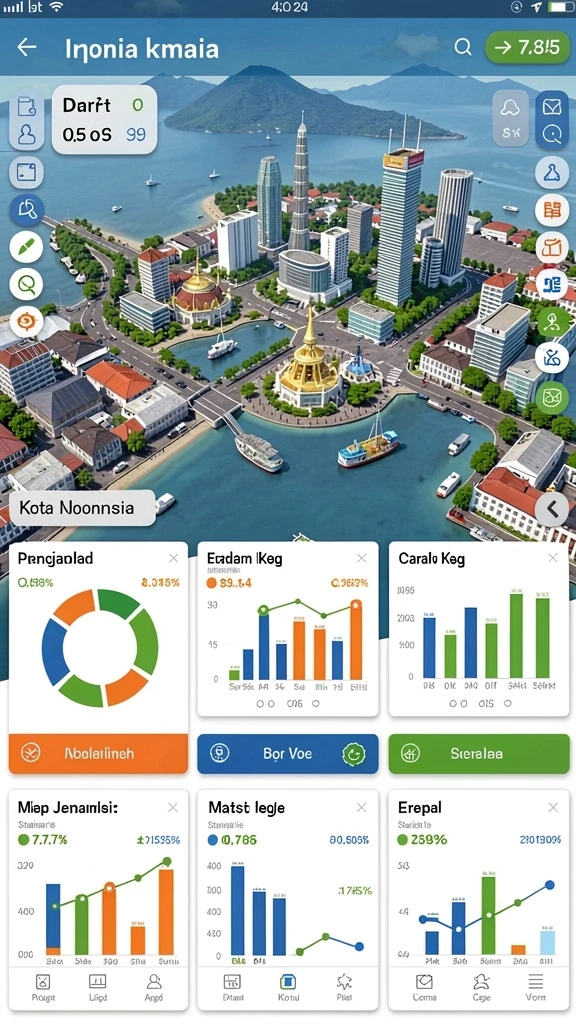
Task: Dismiss the Eadam Keg chart card
Action: (362, 558)
